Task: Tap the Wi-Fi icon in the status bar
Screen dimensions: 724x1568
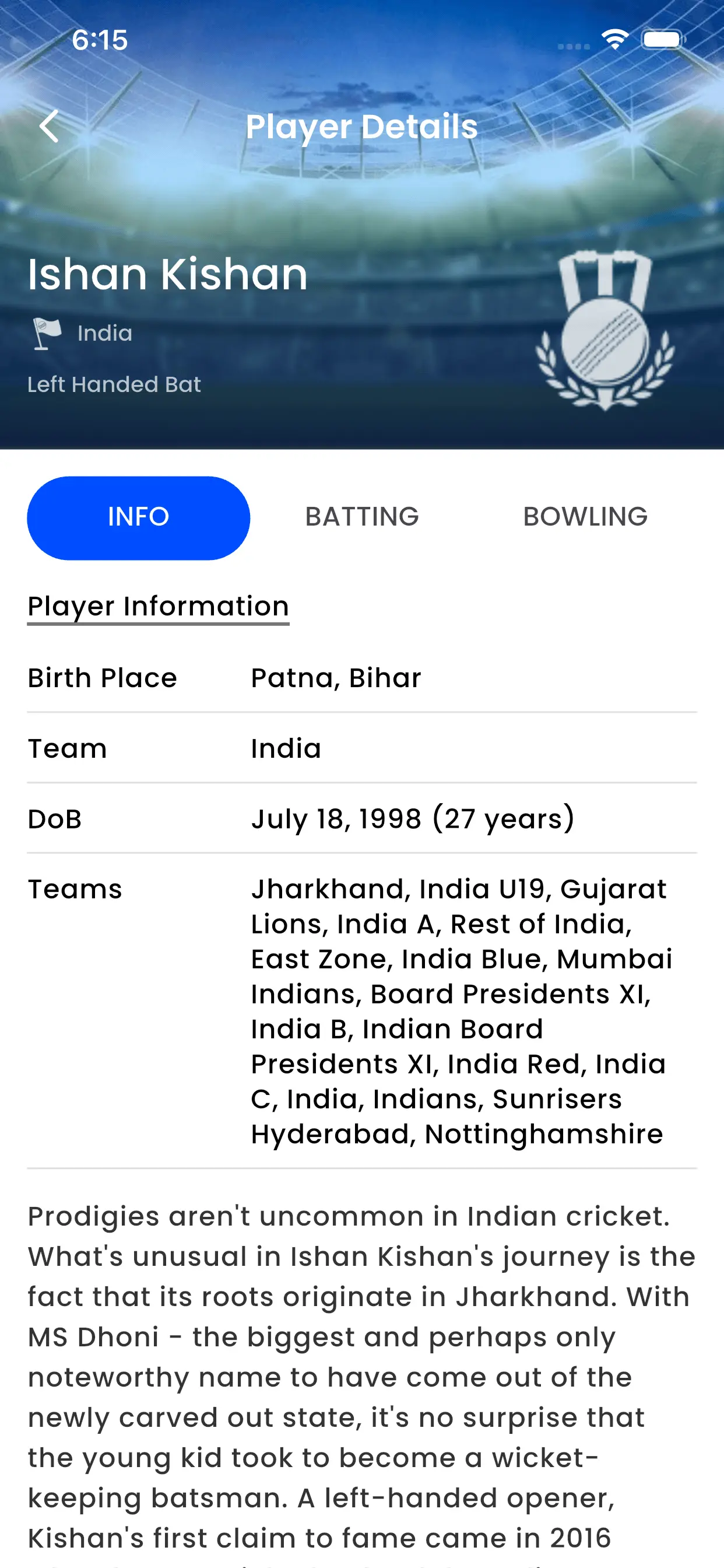Action: (x=614, y=38)
